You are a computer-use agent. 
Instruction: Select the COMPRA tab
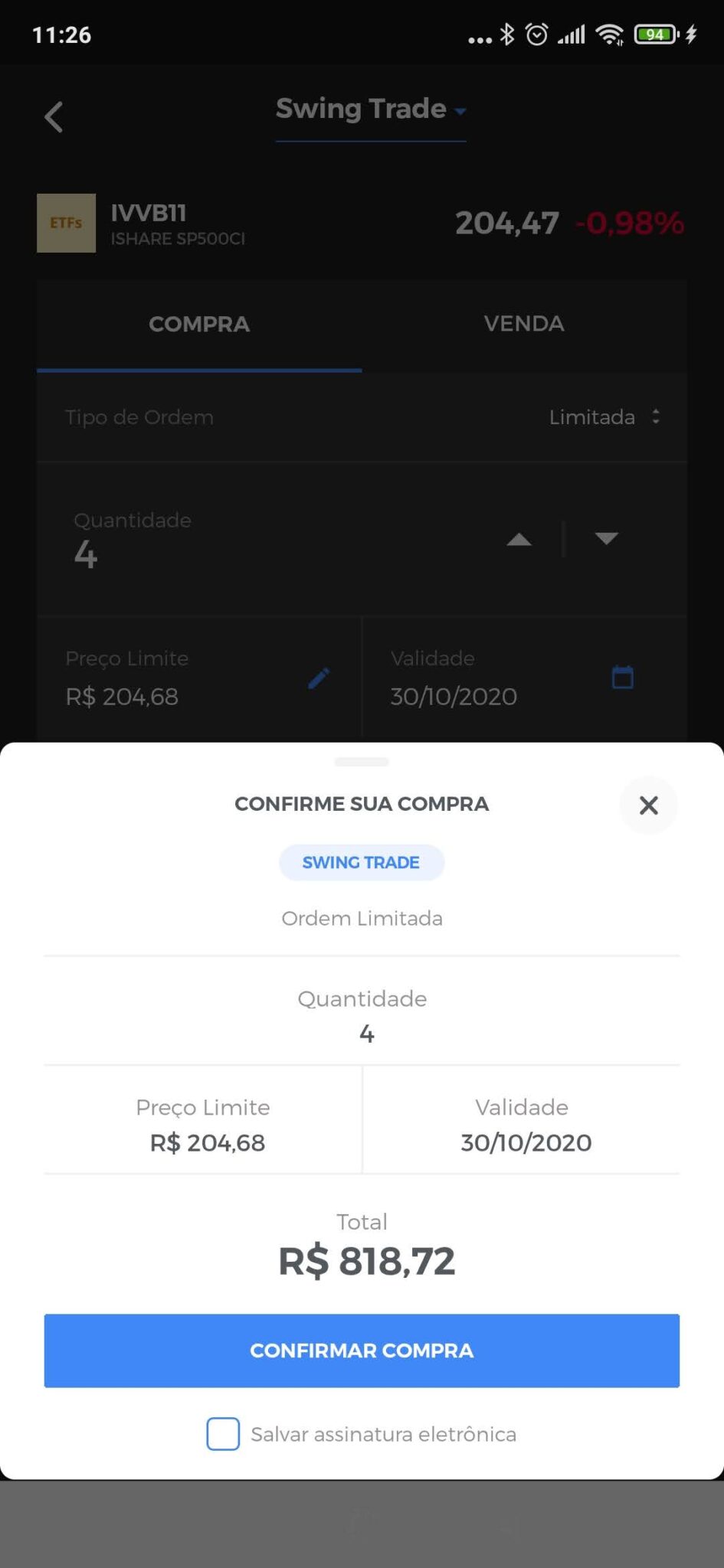click(199, 324)
